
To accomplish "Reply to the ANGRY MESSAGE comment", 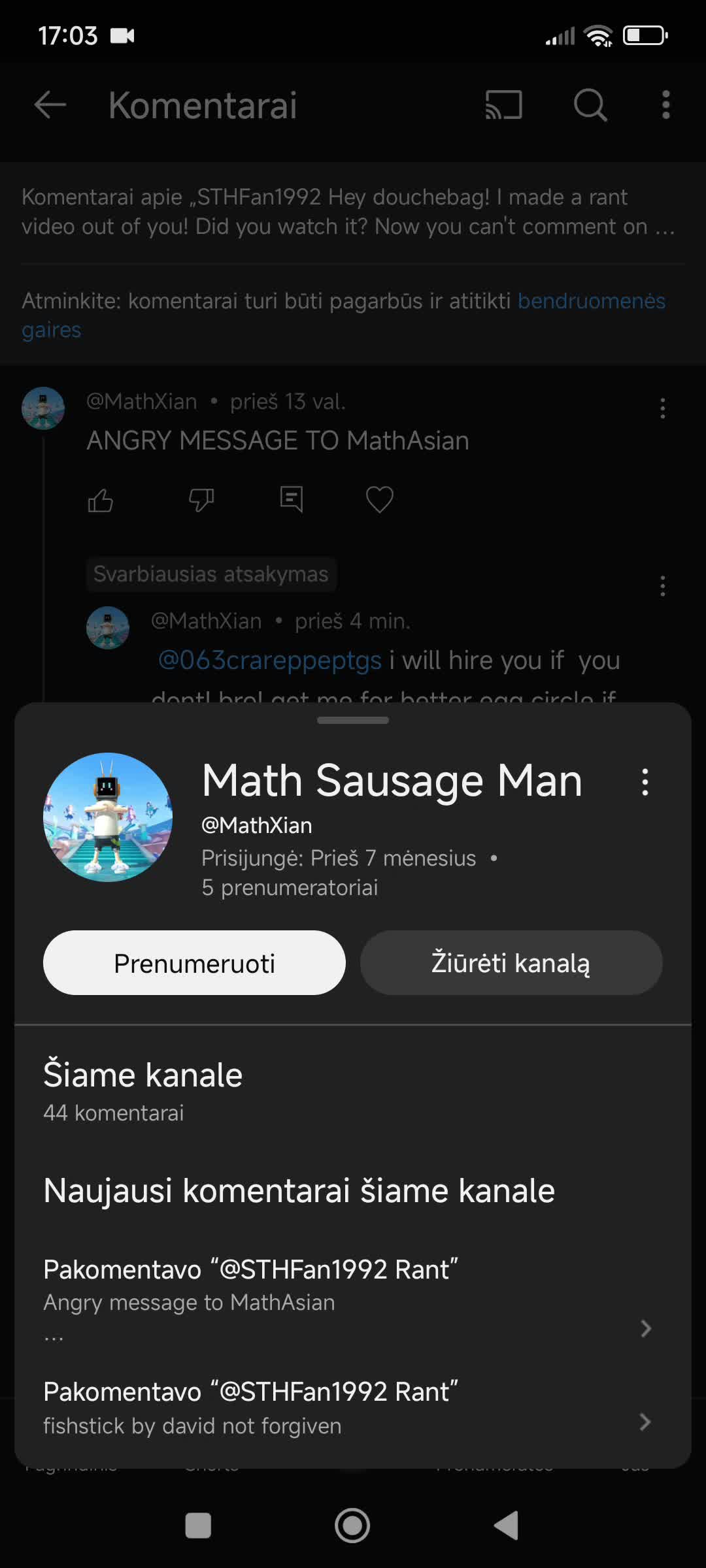I will click(x=291, y=499).
